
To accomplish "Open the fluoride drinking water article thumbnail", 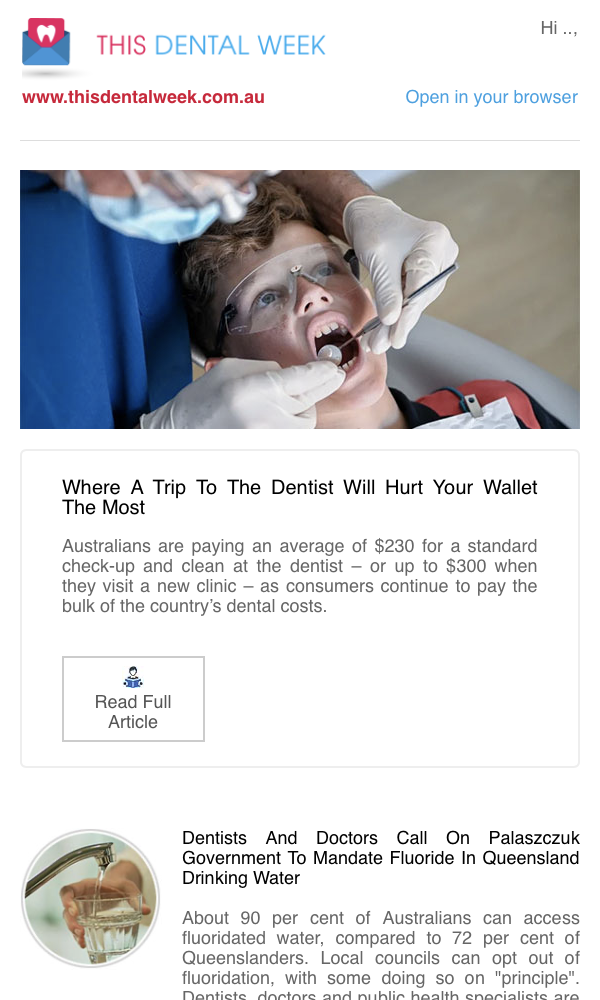I will [x=91, y=898].
